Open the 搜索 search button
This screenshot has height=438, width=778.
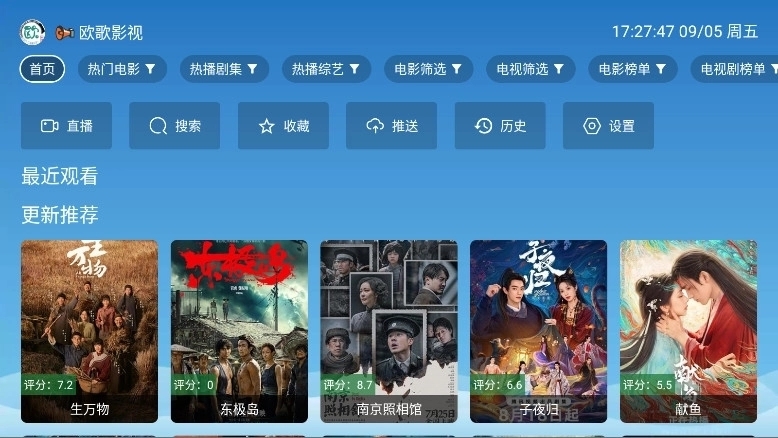click(175, 126)
